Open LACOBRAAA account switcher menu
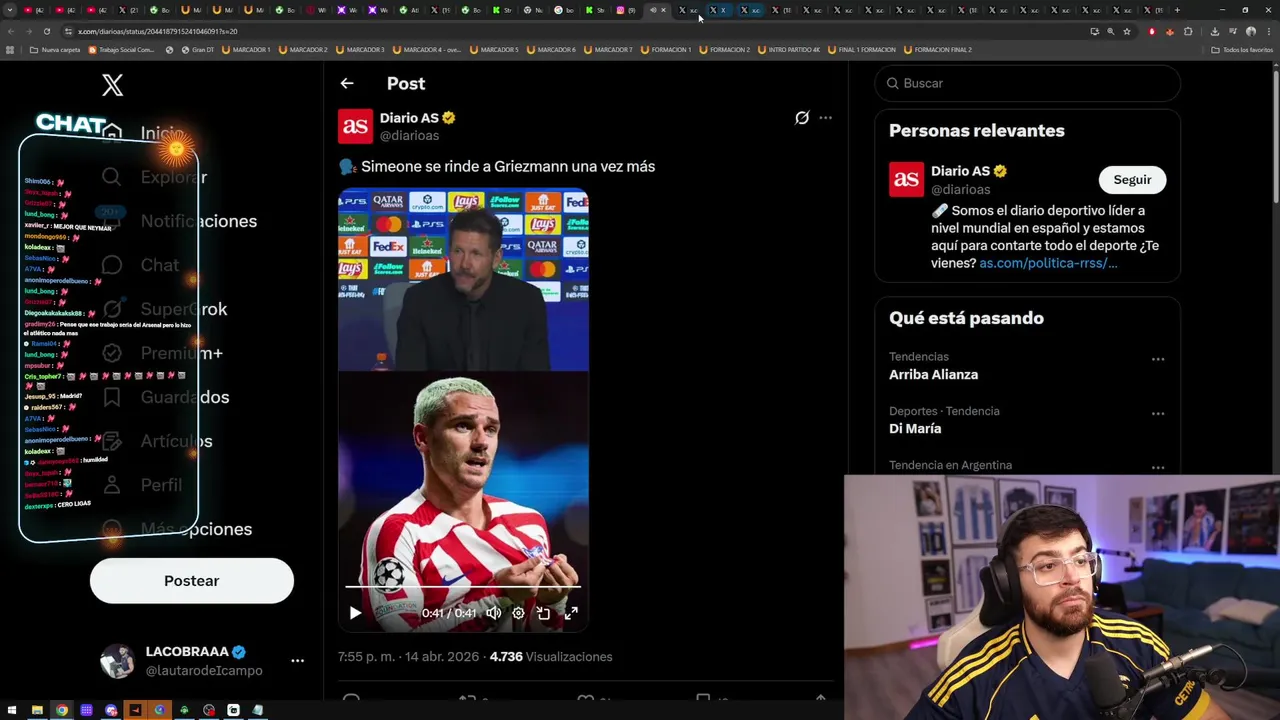This screenshot has height=720, width=1280. (x=297, y=660)
